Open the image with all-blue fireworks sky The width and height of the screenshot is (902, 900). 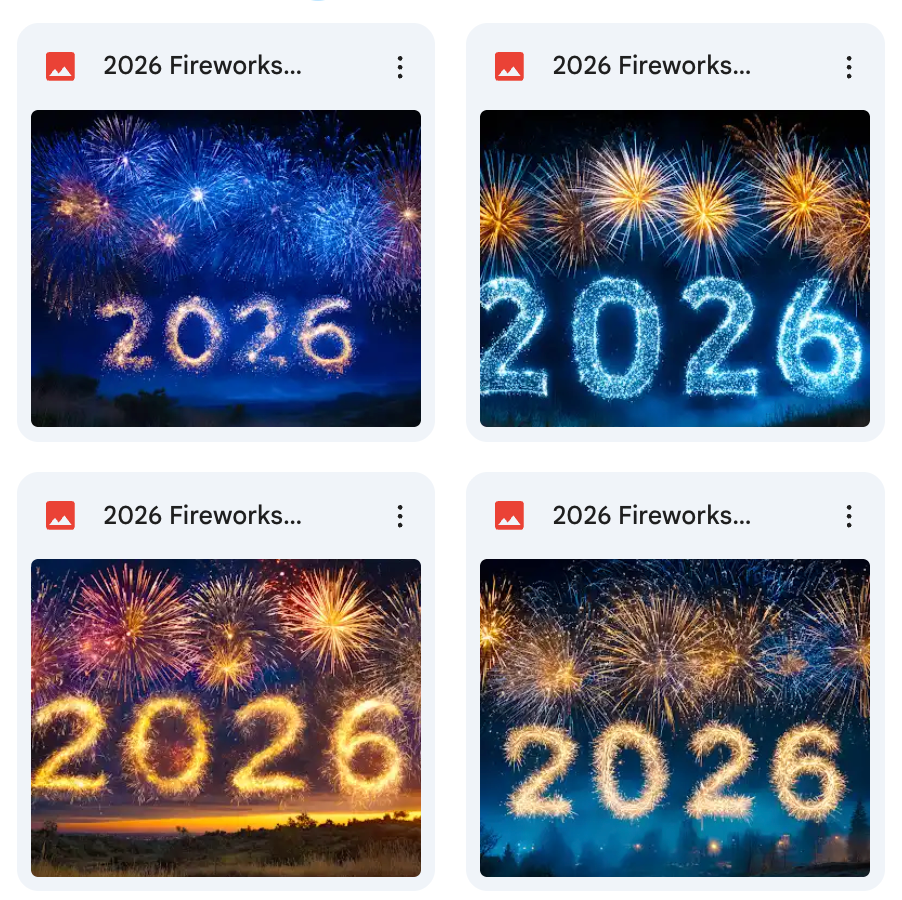point(226,268)
